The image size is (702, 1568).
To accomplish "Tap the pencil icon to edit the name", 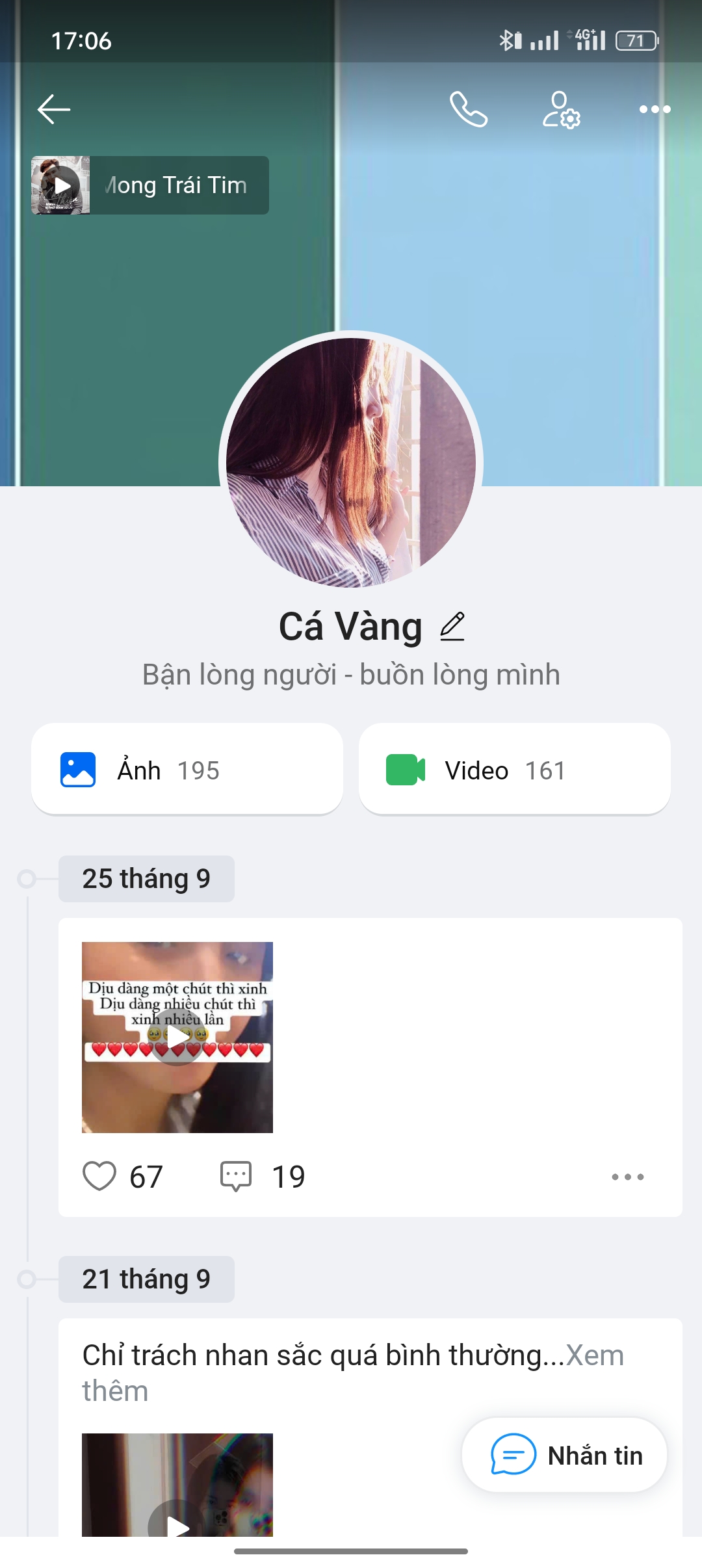I will [x=453, y=626].
